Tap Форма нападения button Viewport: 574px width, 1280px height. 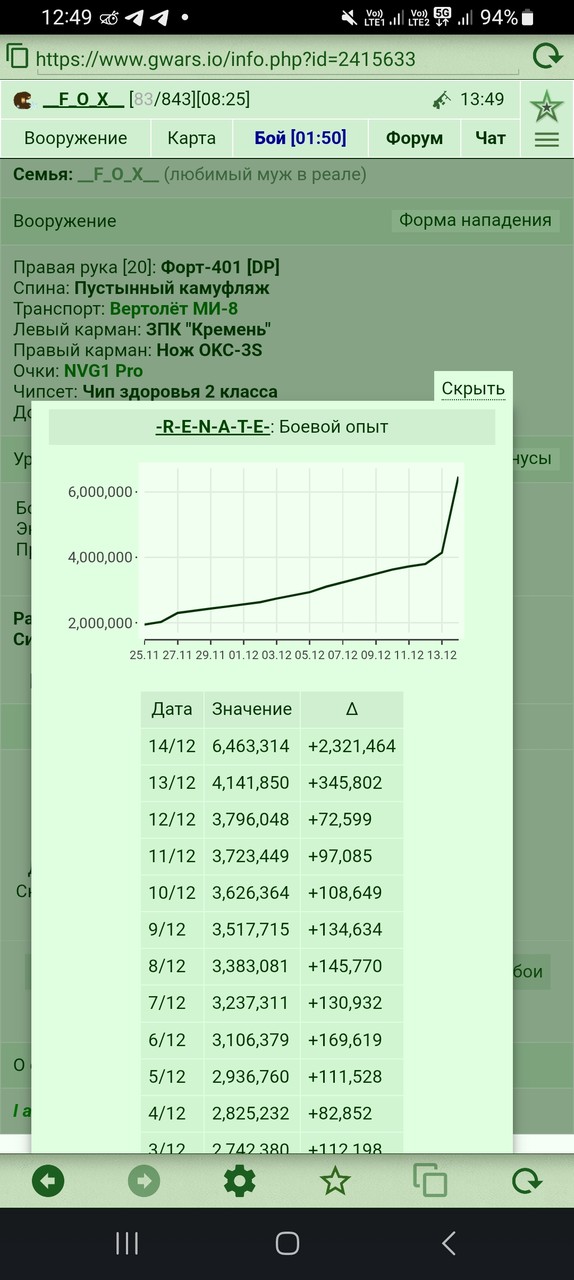point(475,220)
